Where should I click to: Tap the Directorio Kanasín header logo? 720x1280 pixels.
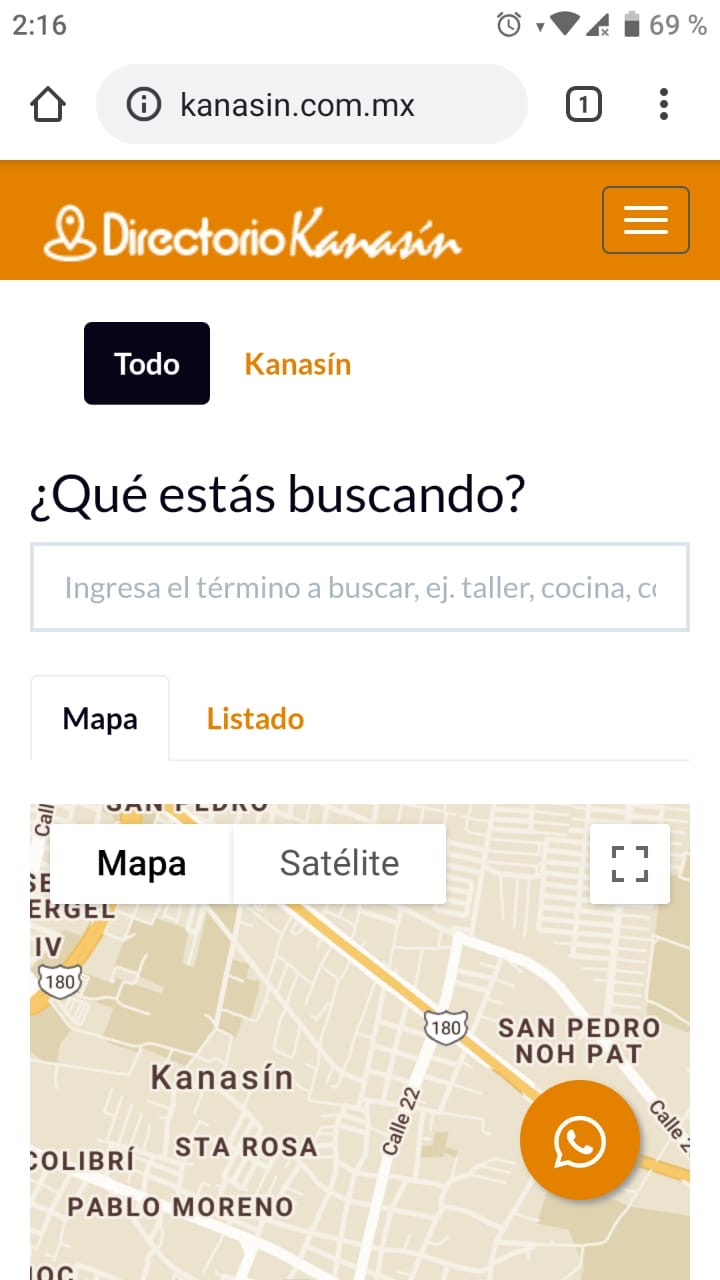pos(253,232)
